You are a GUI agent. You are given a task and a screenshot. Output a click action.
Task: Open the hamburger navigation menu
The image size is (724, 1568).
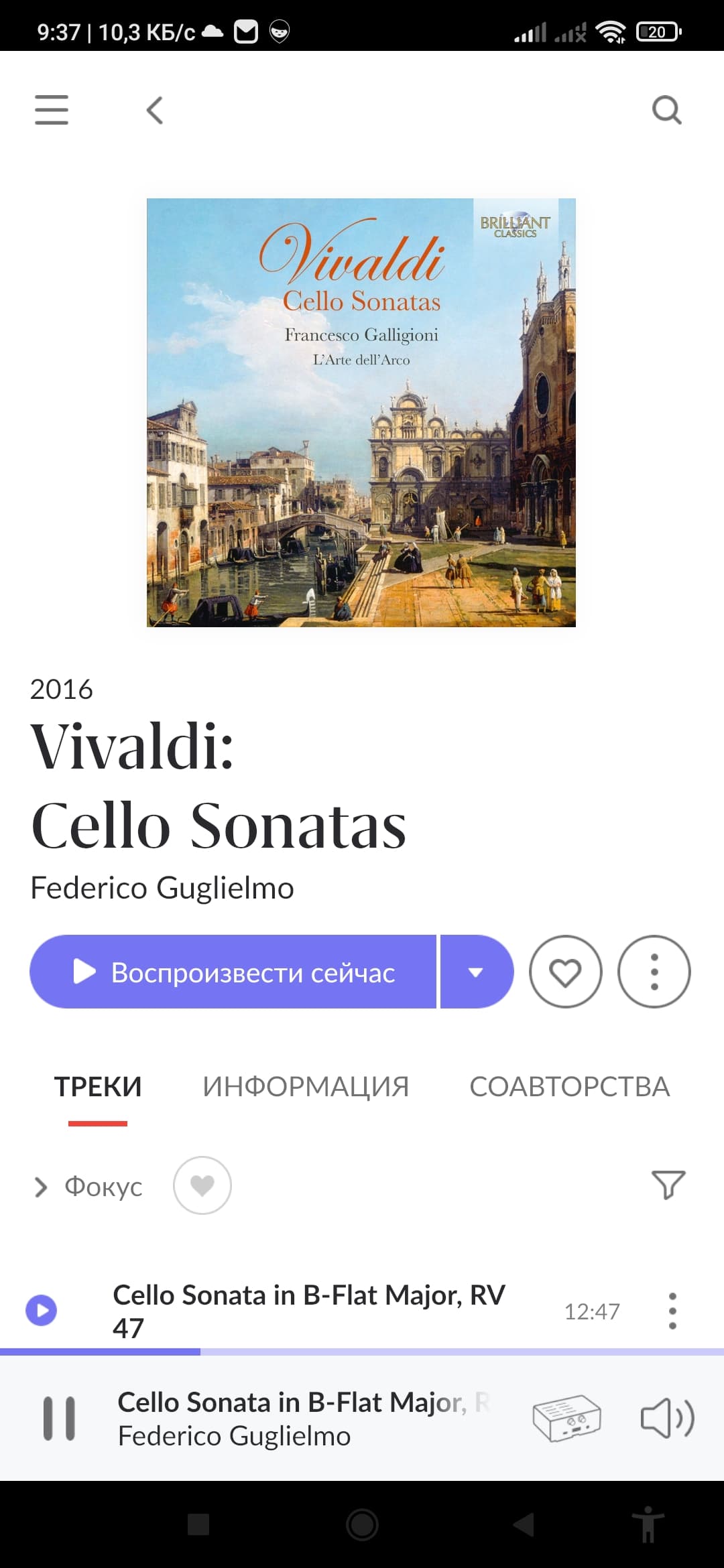[x=52, y=110]
